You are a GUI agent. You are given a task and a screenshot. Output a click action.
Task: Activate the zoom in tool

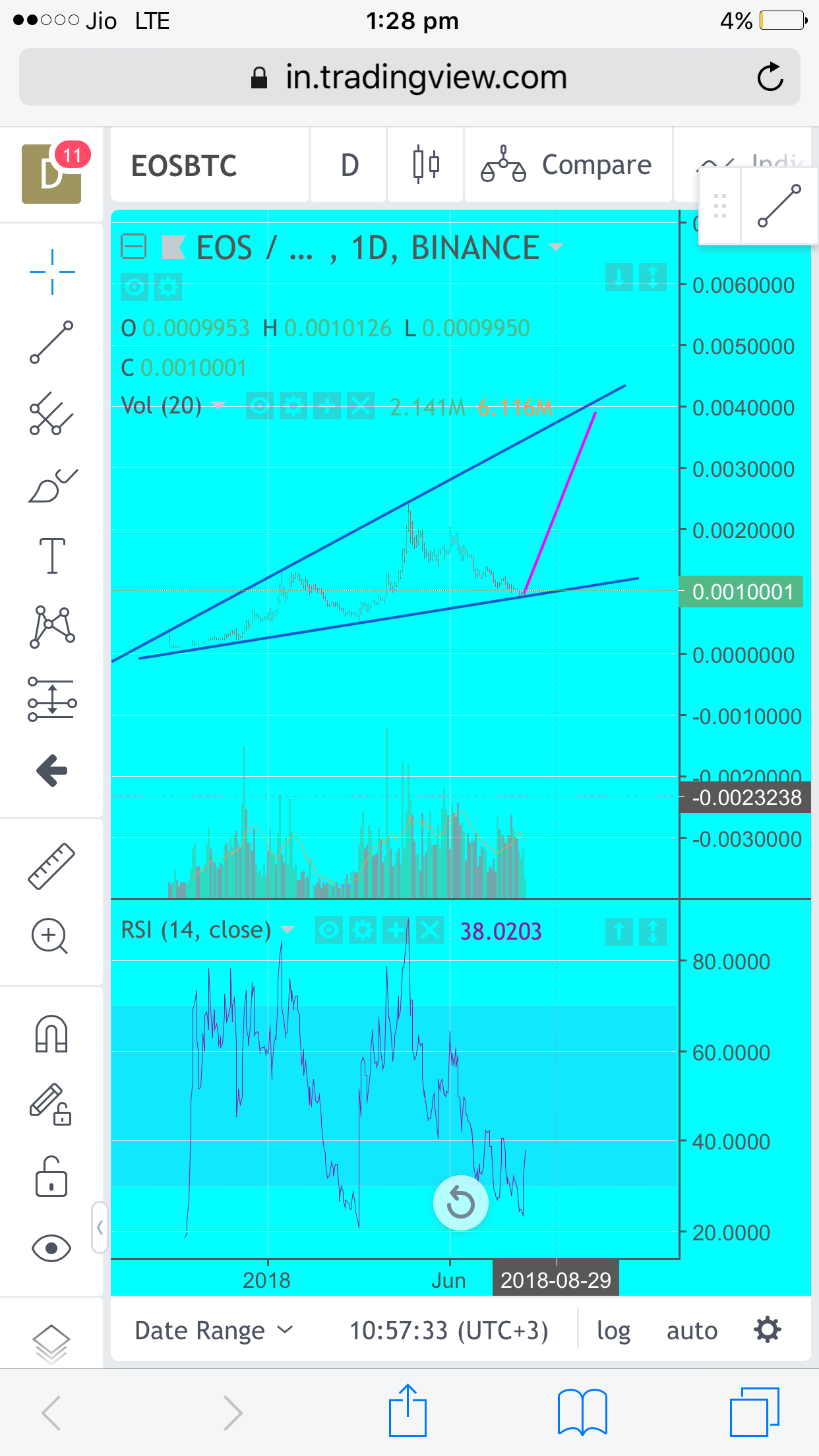click(x=50, y=936)
